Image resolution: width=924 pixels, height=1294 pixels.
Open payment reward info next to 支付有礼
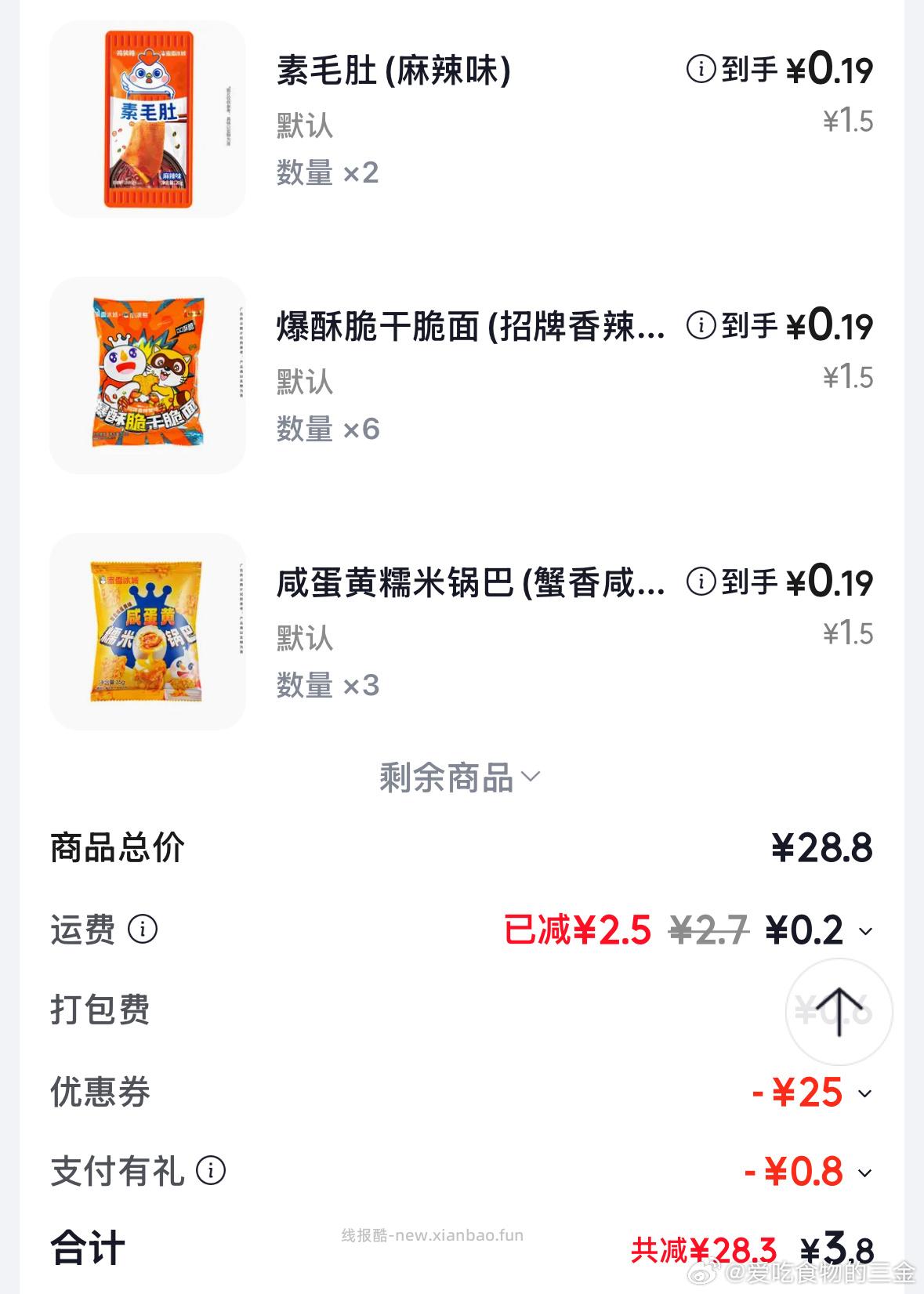(208, 1173)
